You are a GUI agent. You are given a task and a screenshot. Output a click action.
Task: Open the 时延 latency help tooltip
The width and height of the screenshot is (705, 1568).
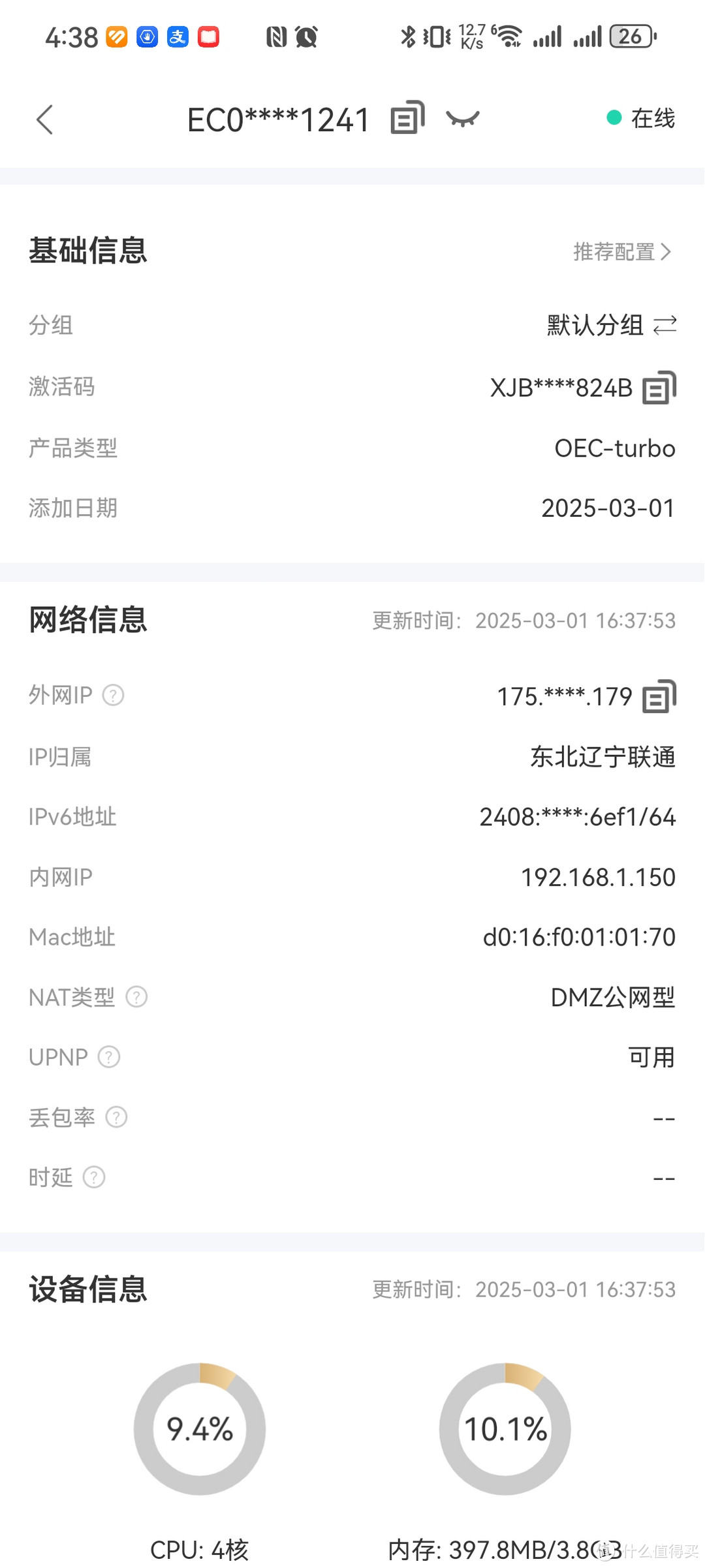94,1177
